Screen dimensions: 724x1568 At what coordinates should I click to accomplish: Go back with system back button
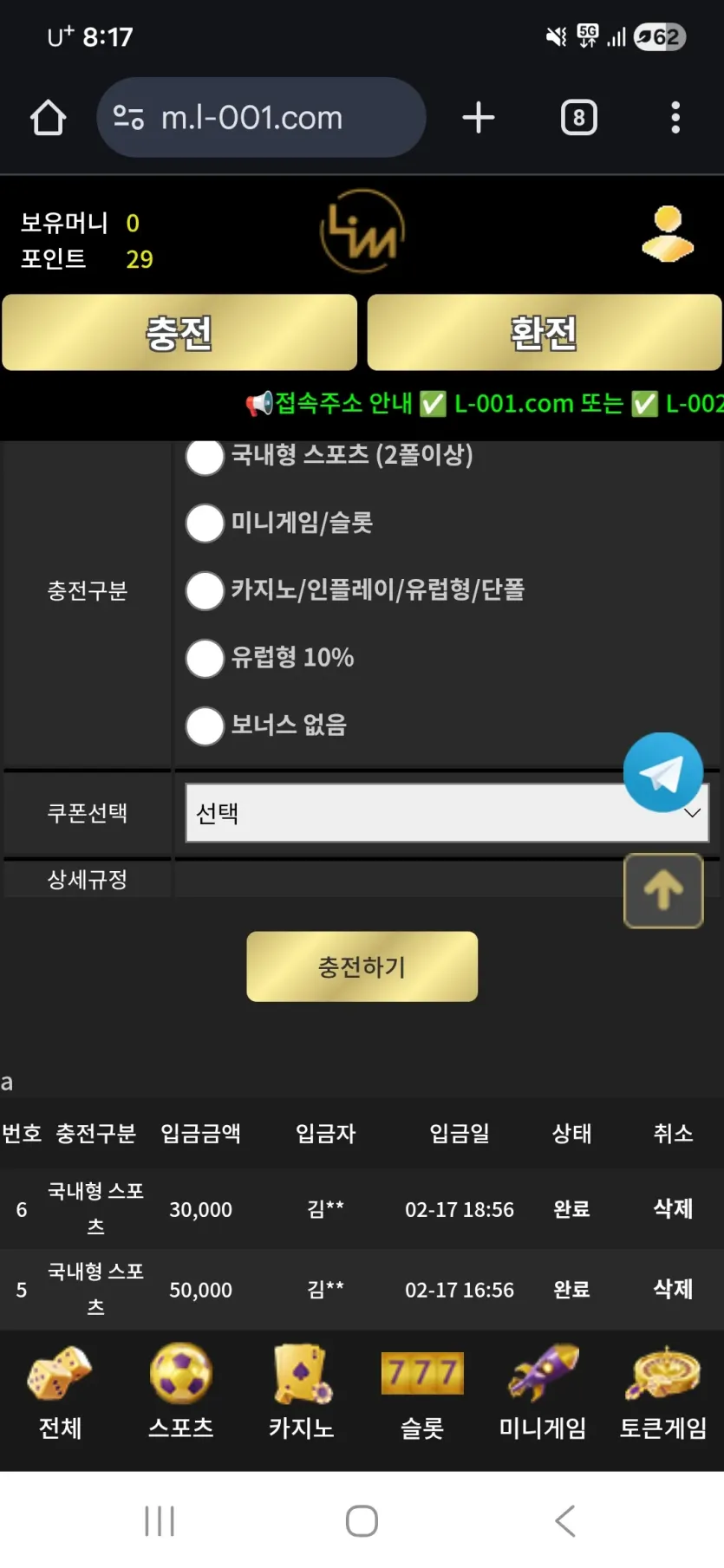(564, 1520)
